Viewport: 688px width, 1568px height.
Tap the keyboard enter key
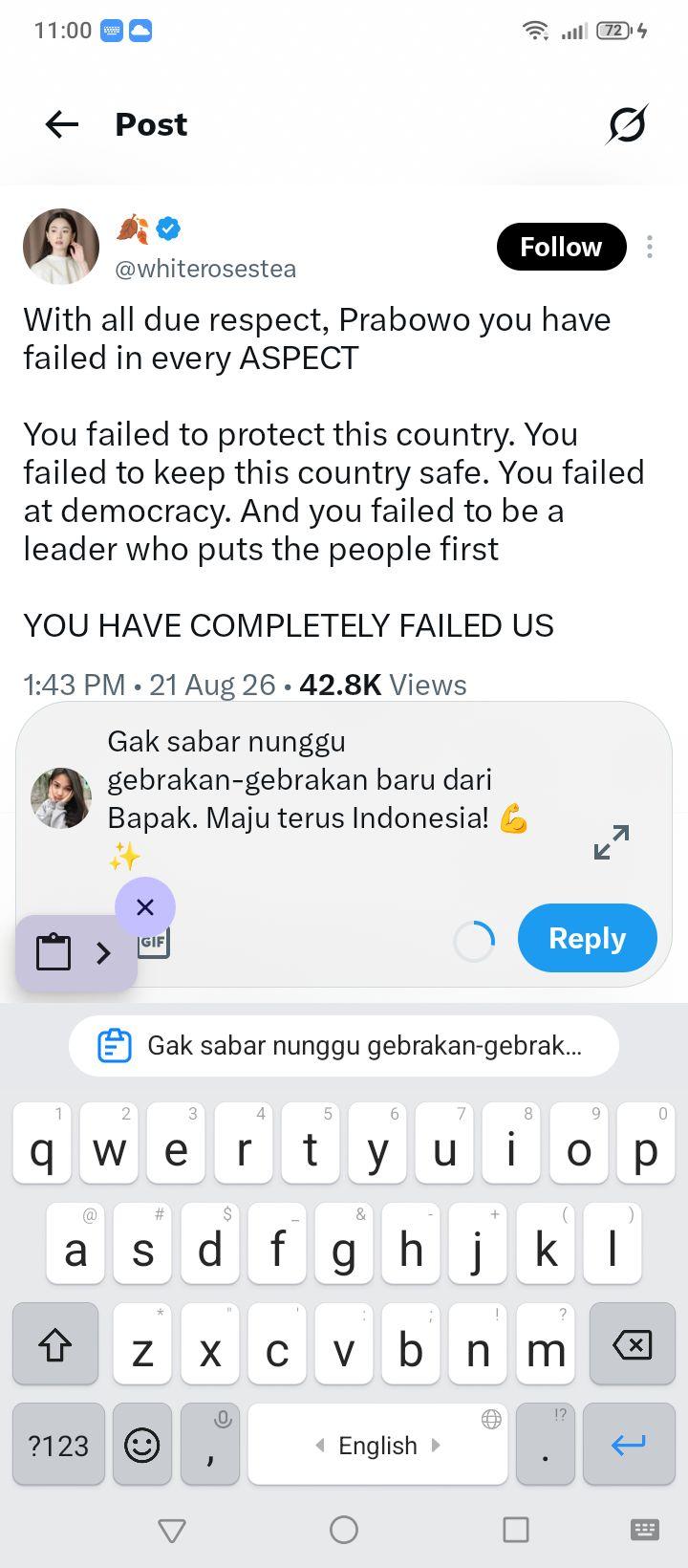[628, 1444]
